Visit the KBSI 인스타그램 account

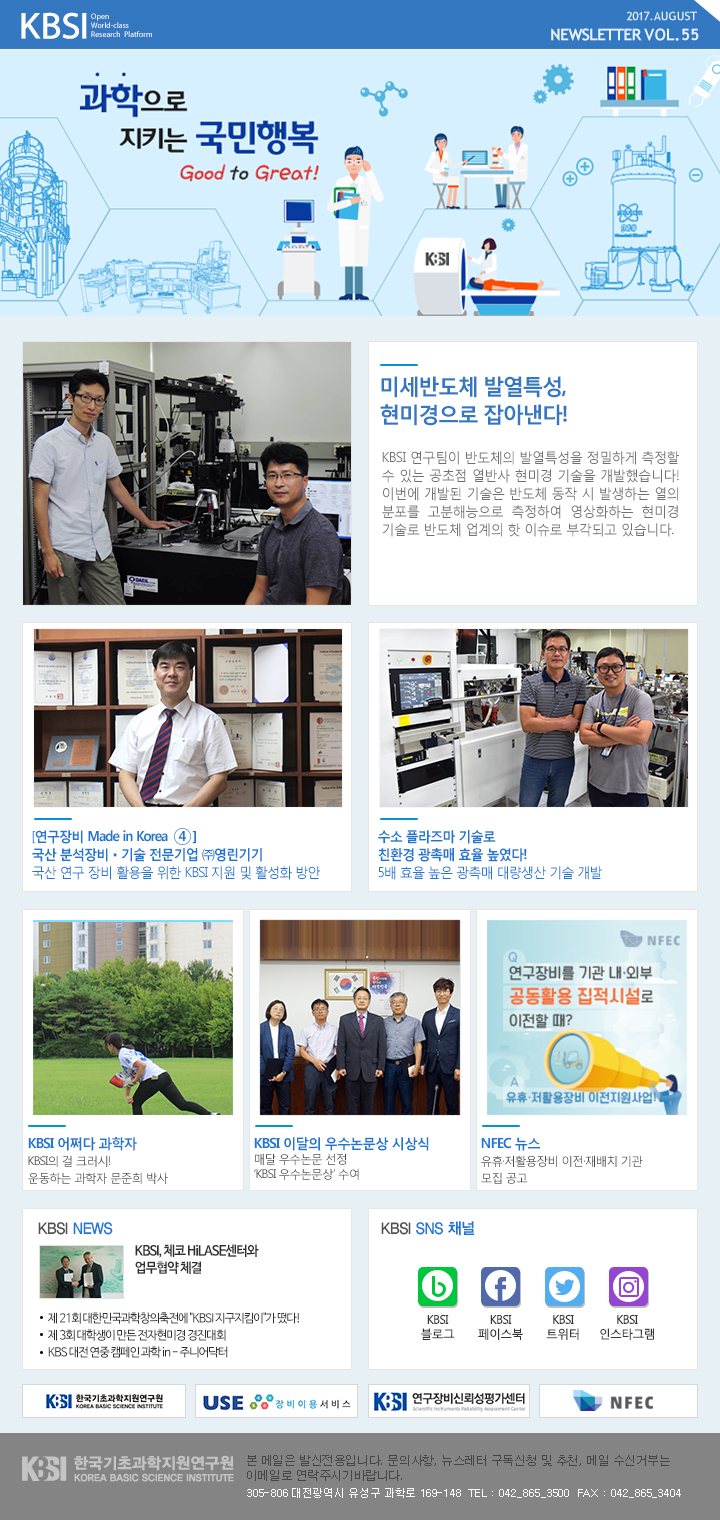[x=628, y=1303]
